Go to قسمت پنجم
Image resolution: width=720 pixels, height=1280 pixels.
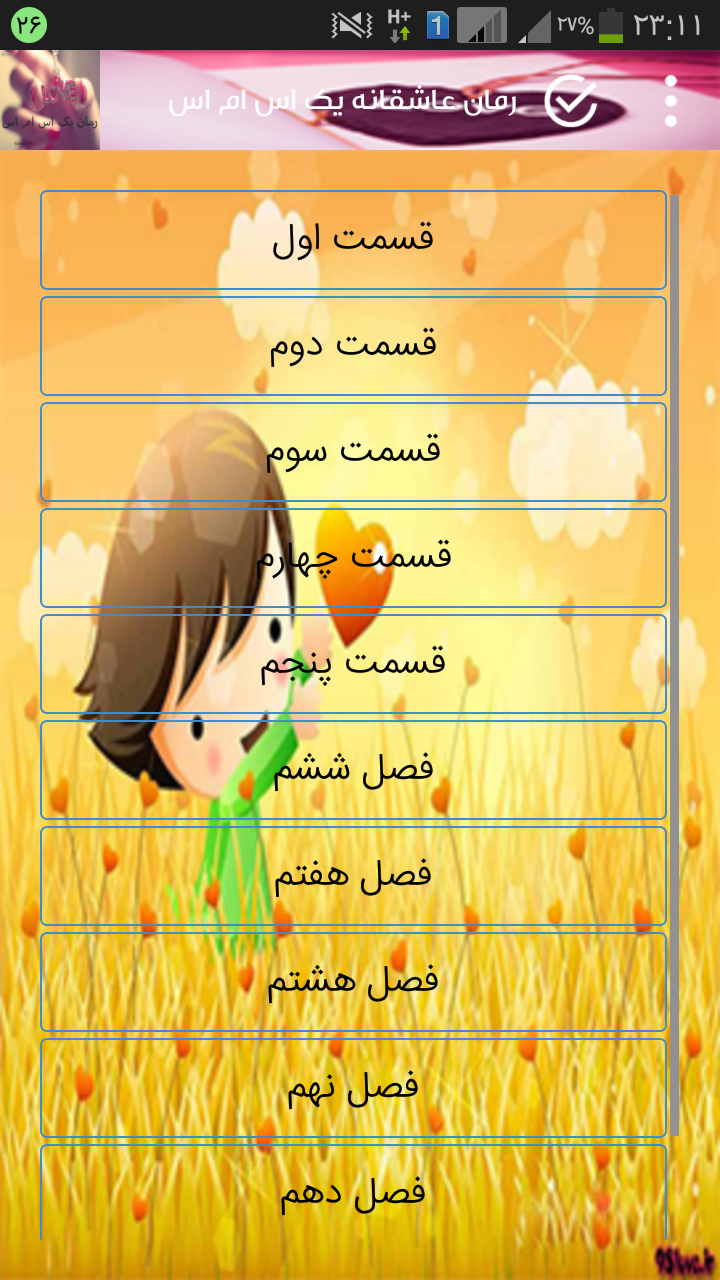[x=353, y=664]
